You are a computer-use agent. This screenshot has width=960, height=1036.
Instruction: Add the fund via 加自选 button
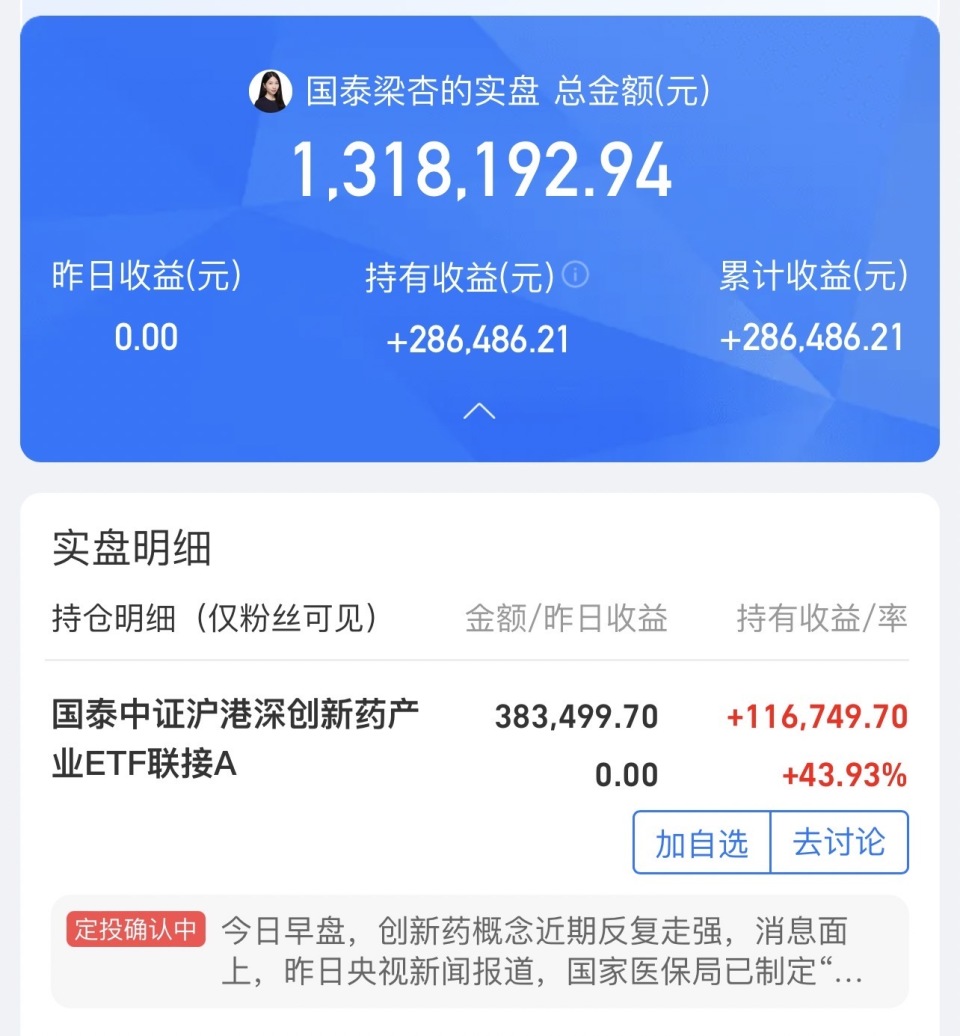click(701, 843)
